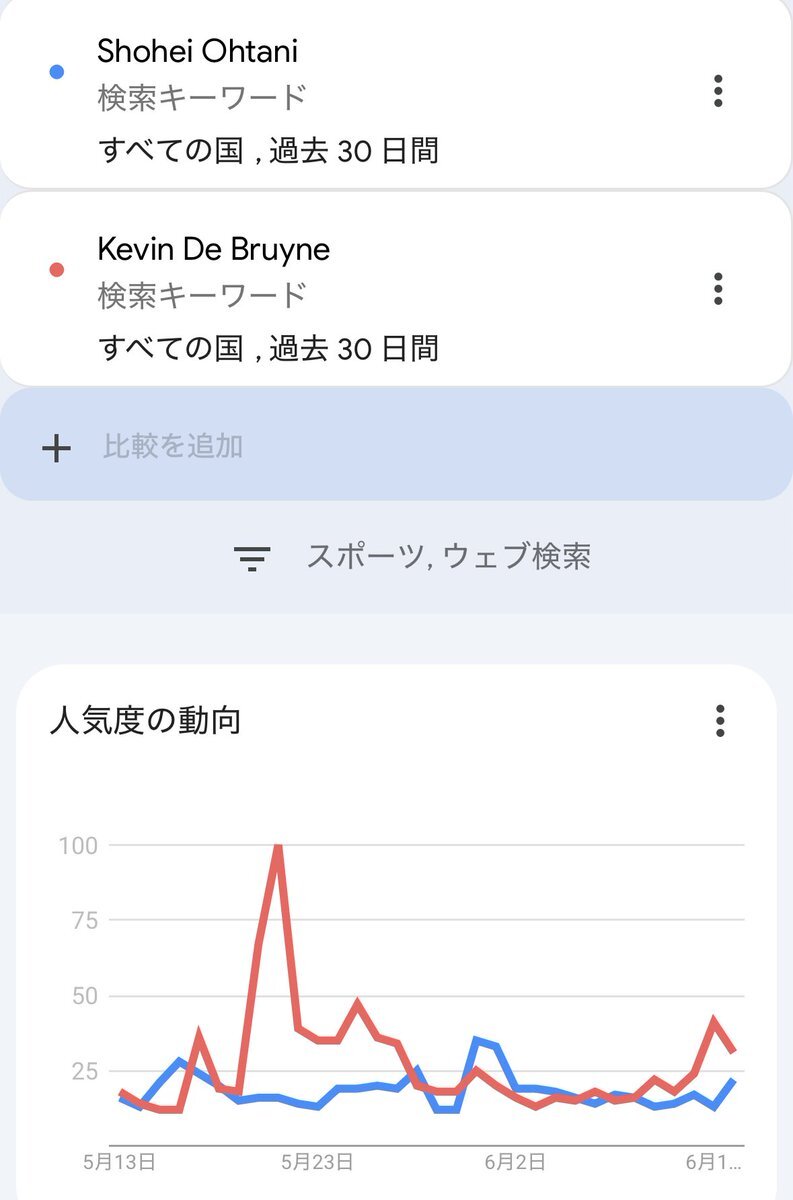
Task: Open 人気度の動向 chart options menu
Action: (720, 721)
